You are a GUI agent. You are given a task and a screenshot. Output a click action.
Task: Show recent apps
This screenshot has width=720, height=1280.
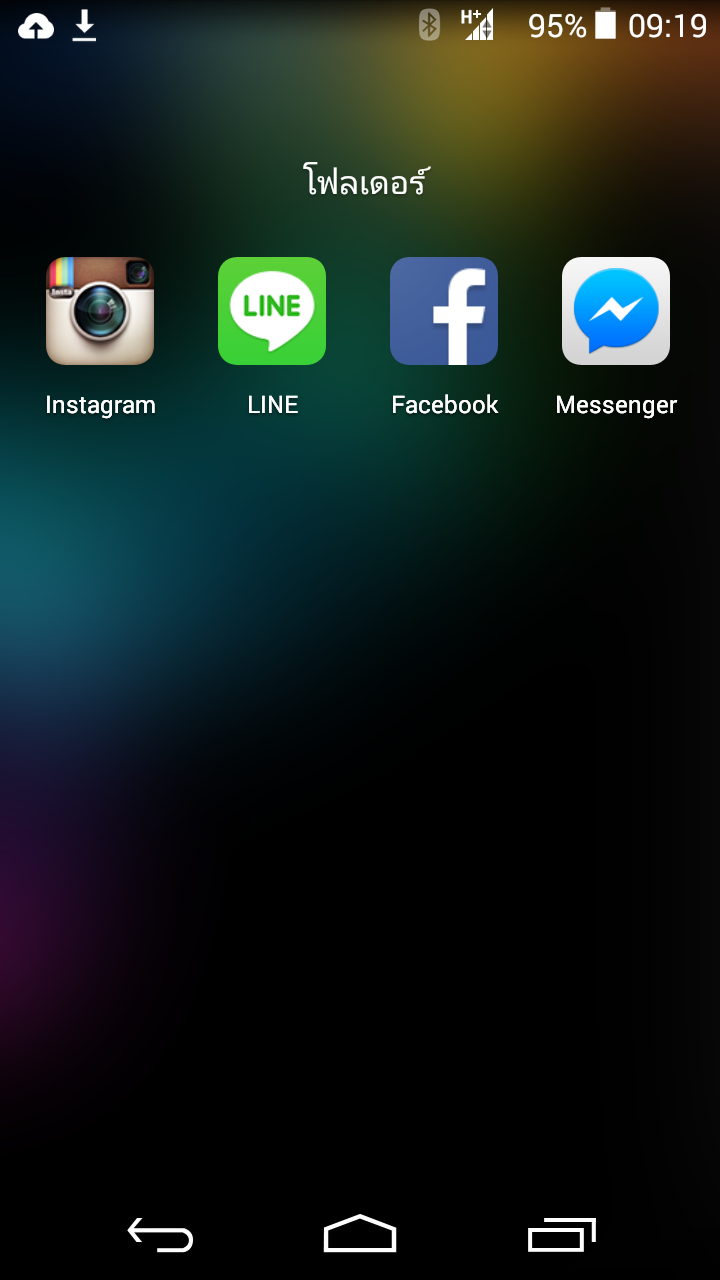pos(561,1235)
